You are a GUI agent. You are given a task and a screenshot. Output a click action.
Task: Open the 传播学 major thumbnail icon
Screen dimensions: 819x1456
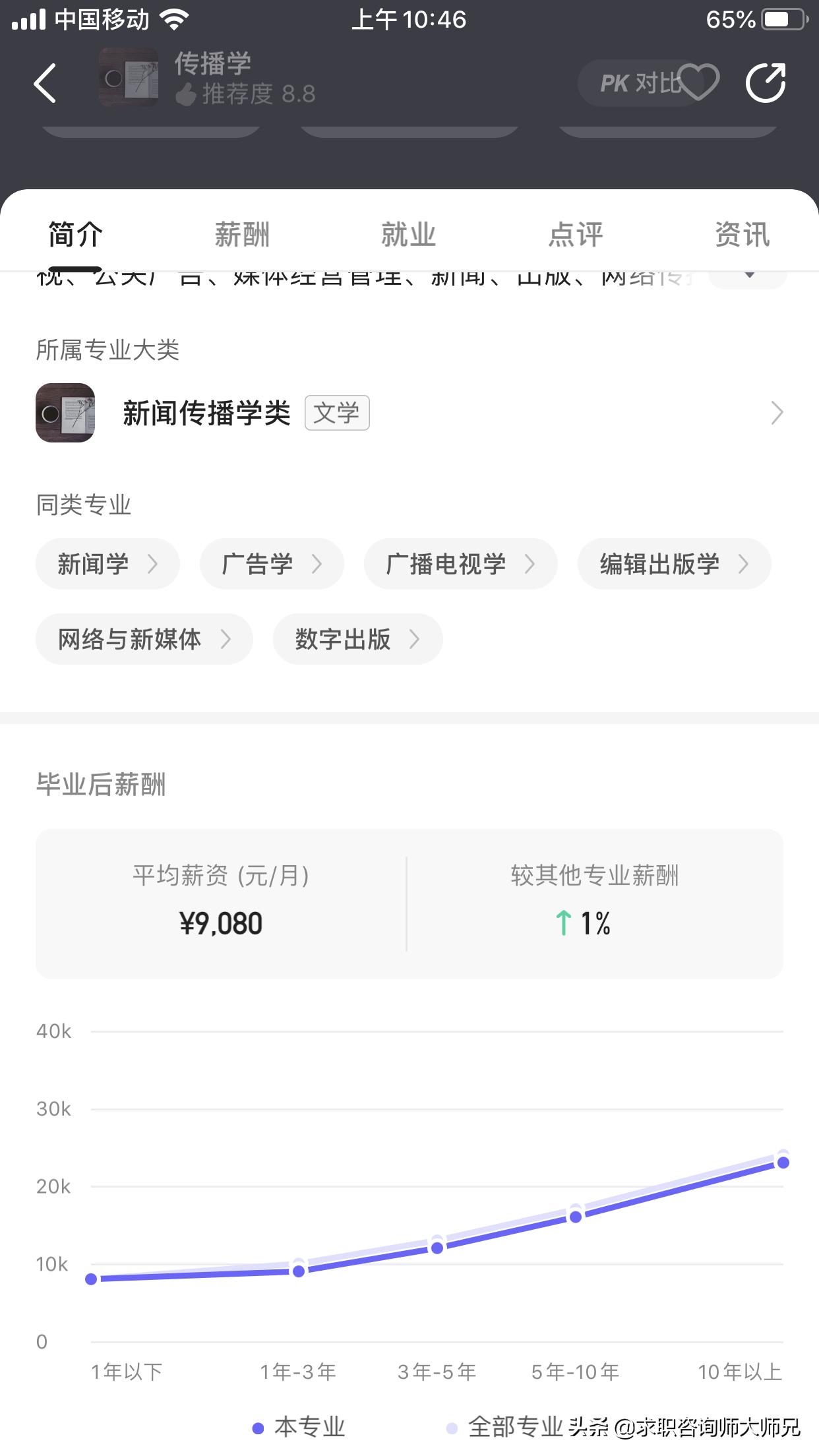pyautogui.click(x=129, y=77)
